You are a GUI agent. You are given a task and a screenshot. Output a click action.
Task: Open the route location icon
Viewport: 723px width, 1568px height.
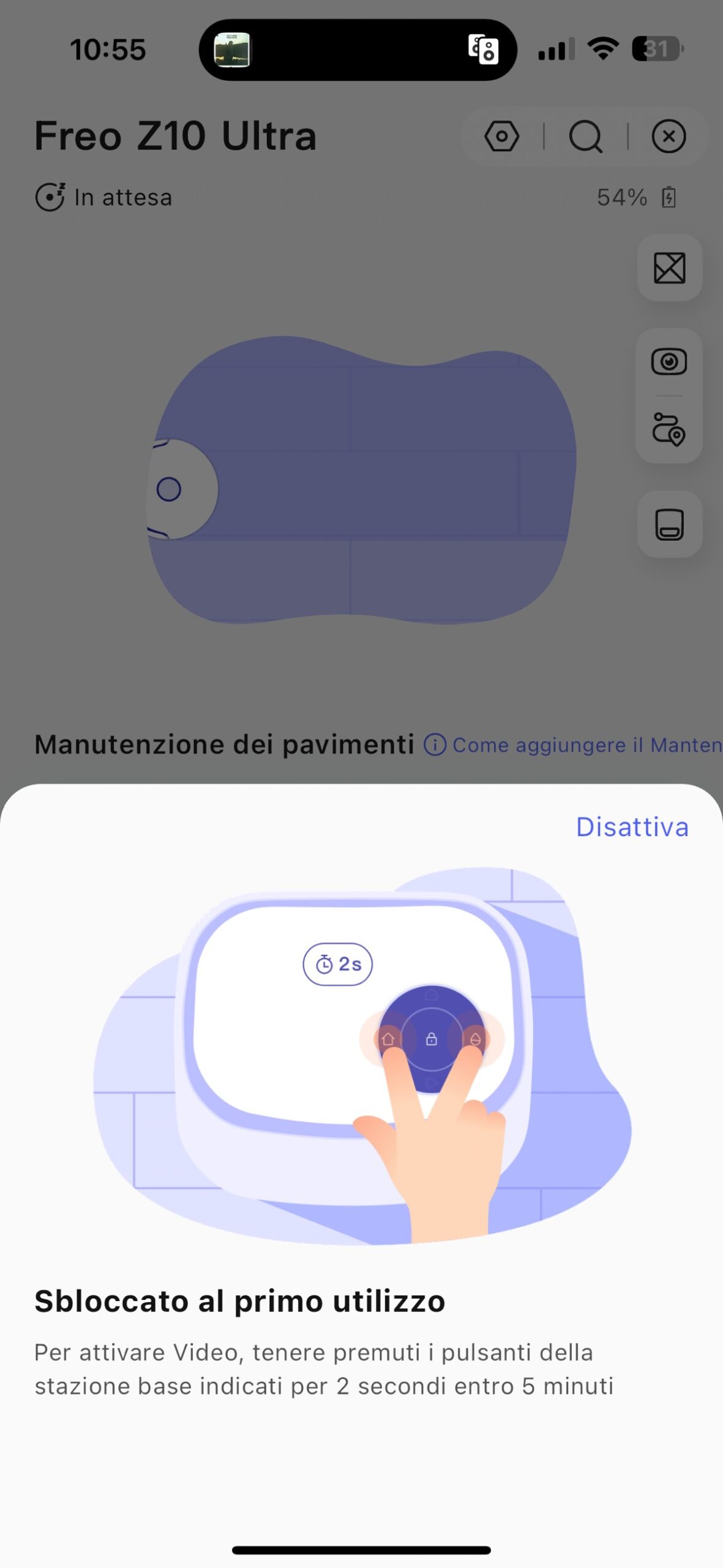[669, 429]
